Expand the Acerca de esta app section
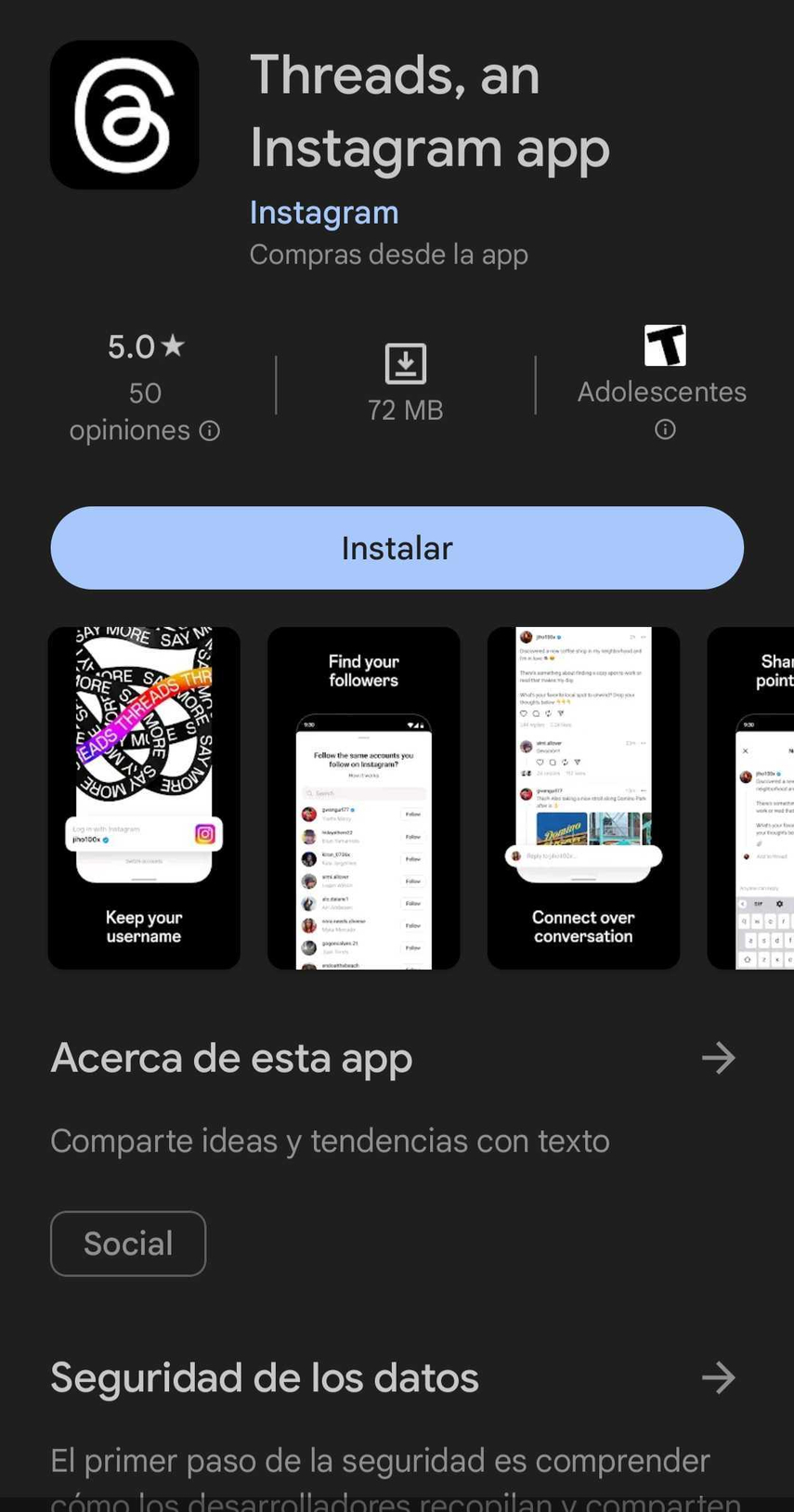The width and height of the screenshot is (794, 1512). [x=231, y=1058]
